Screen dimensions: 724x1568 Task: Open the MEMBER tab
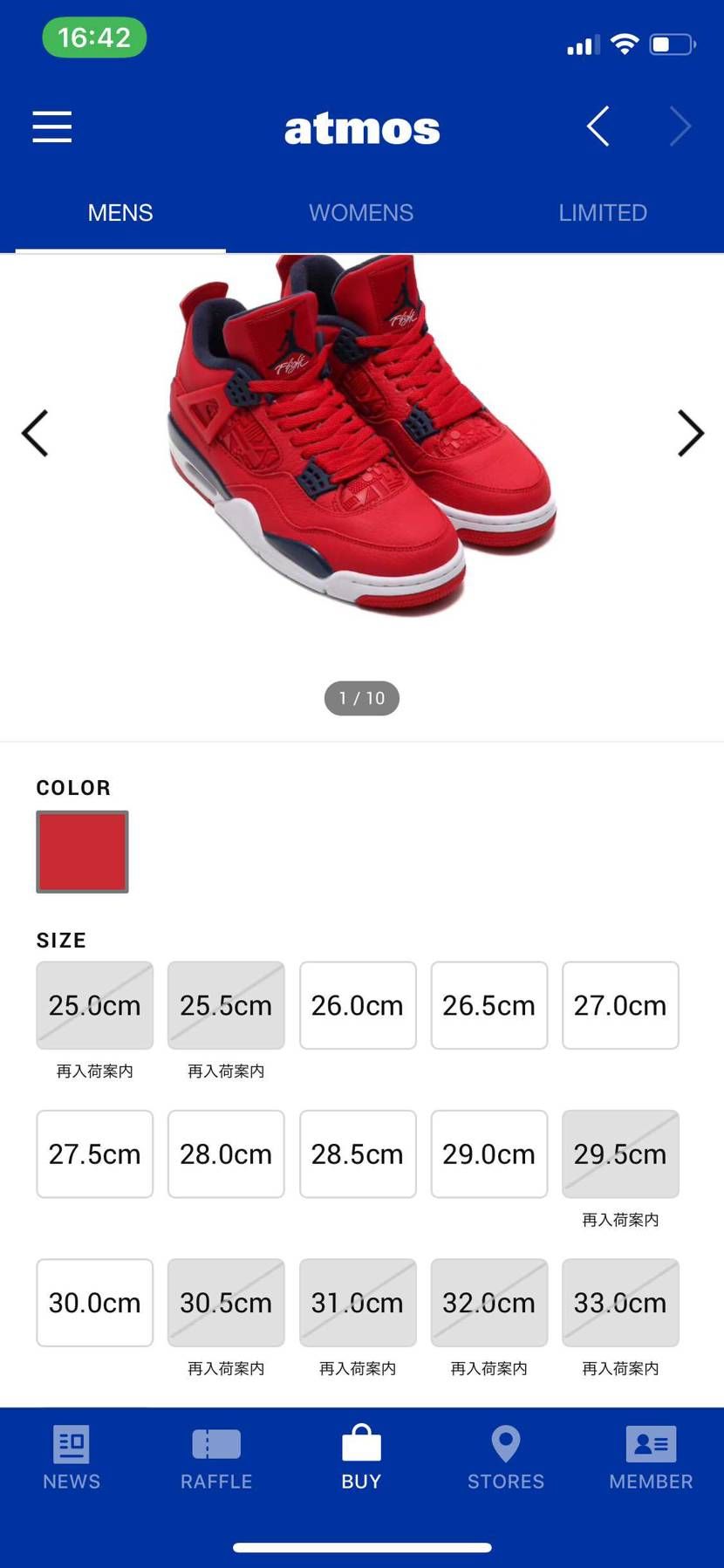click(x=651, y=1458)
